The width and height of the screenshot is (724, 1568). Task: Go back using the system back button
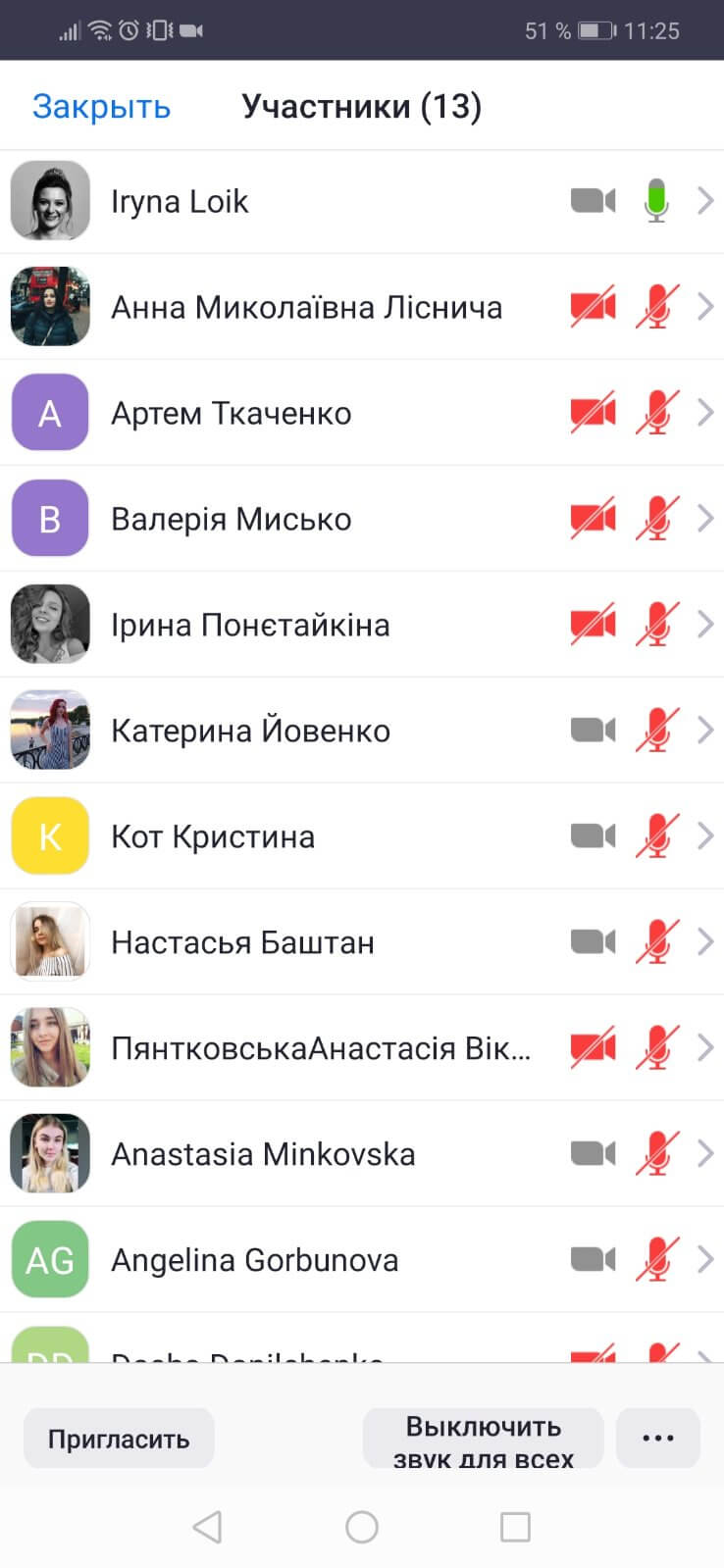click(x=207, y=1527)
